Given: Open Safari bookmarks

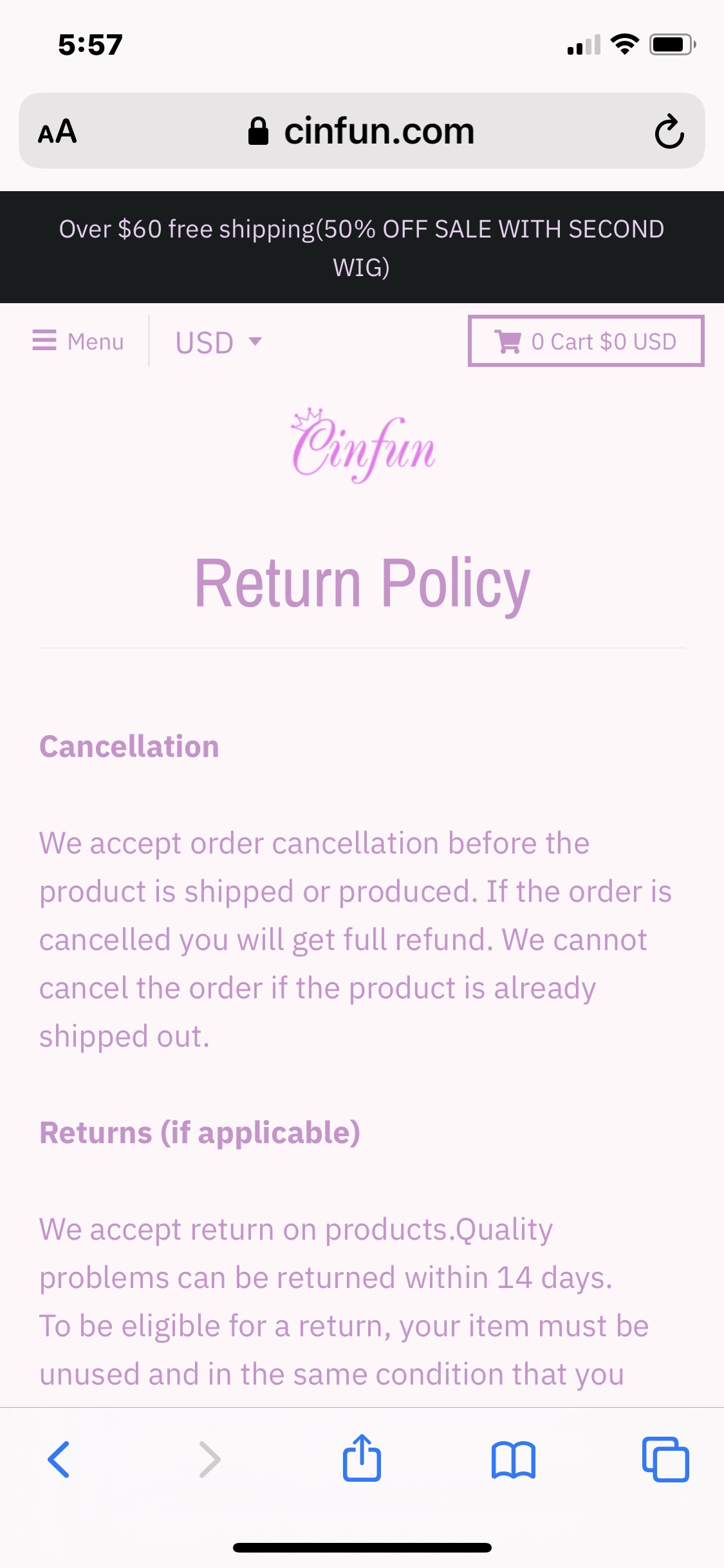Looking at the screenshot, I should (x=513, y=1459).
